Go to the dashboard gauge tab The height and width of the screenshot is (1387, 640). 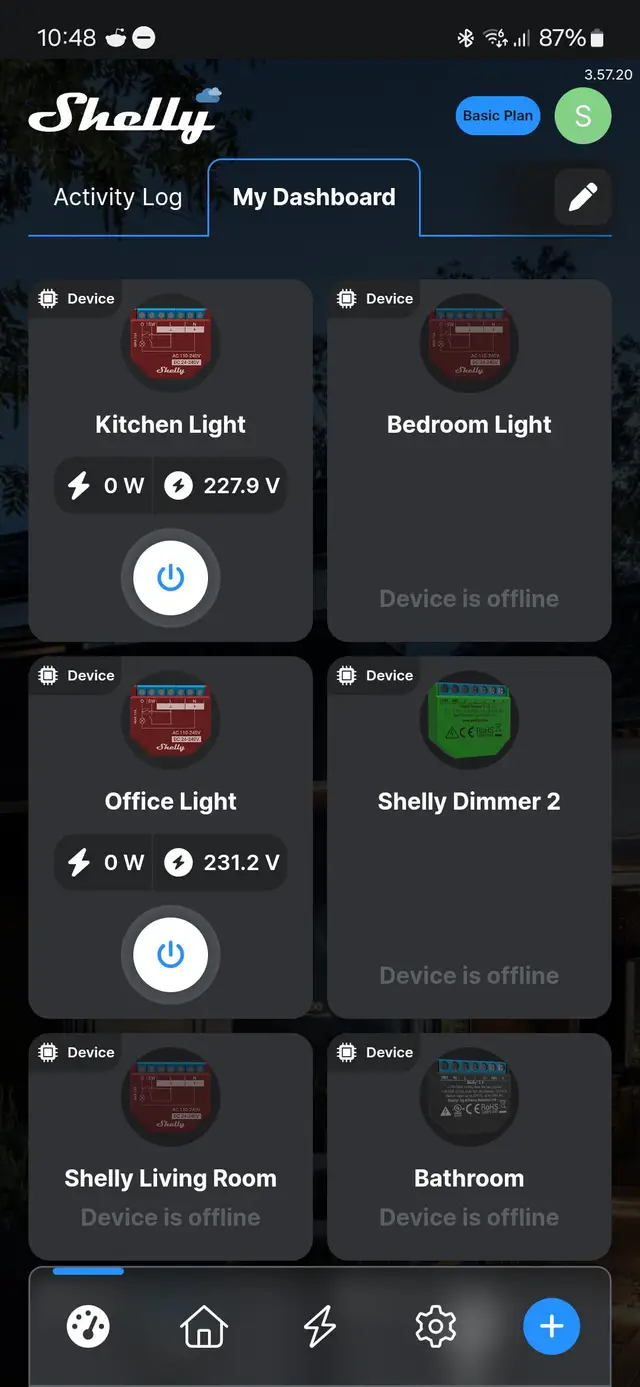[x=88, y=1327]
